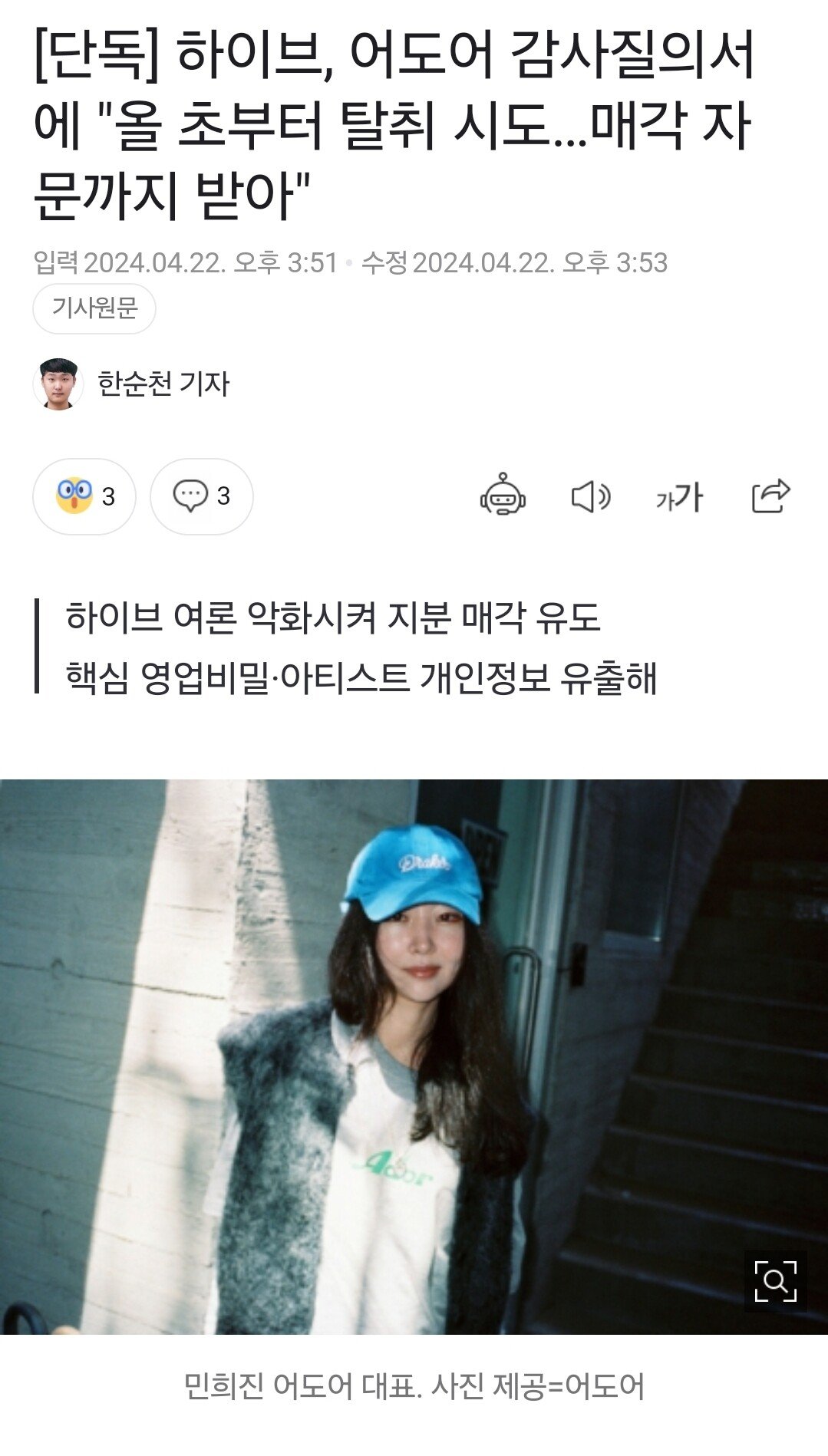Screen dimensions: 828x1456
Task: Change the article font size
Action: 679,497
